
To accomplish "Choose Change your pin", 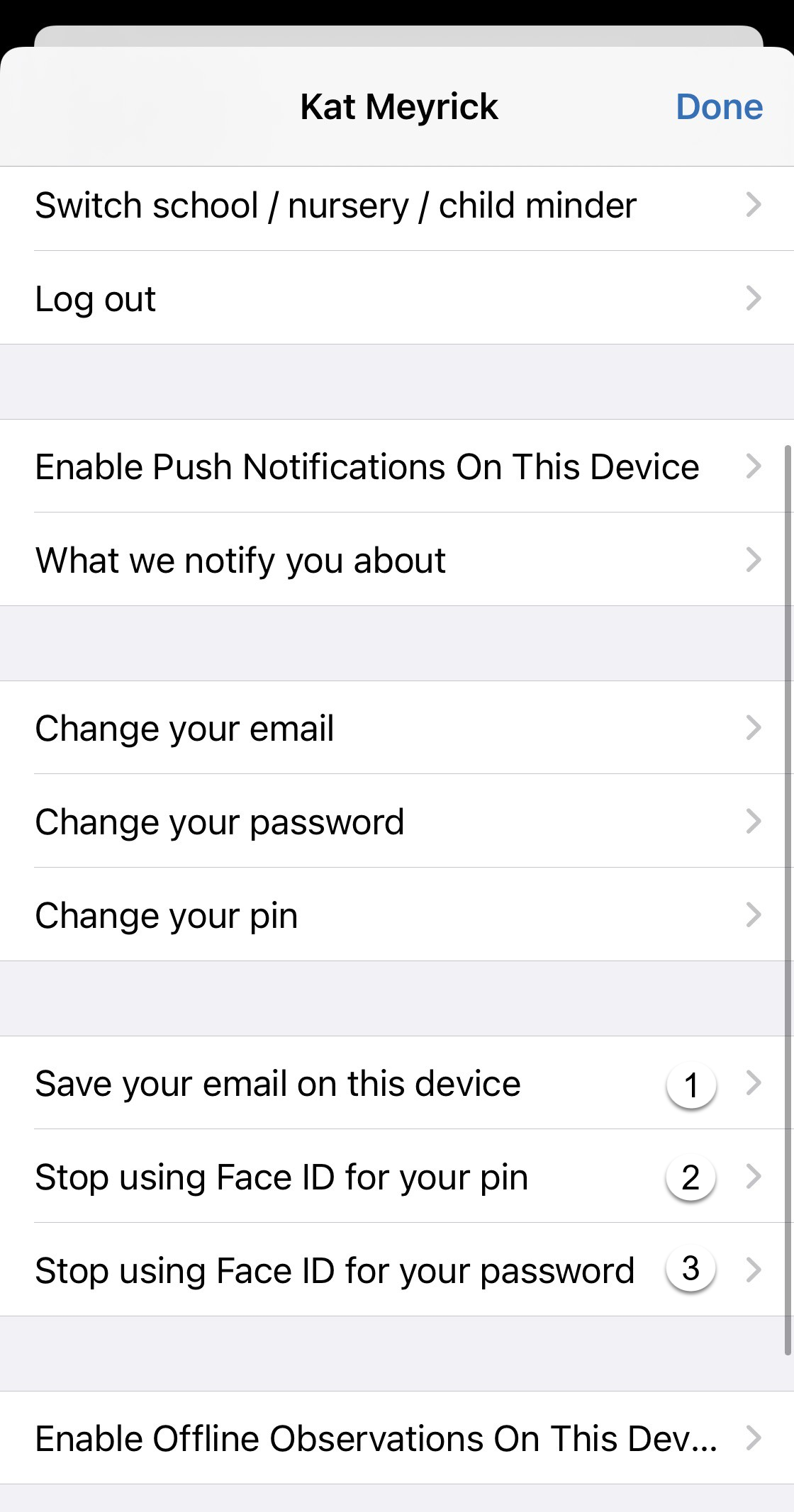I will [x=167, y=916].
